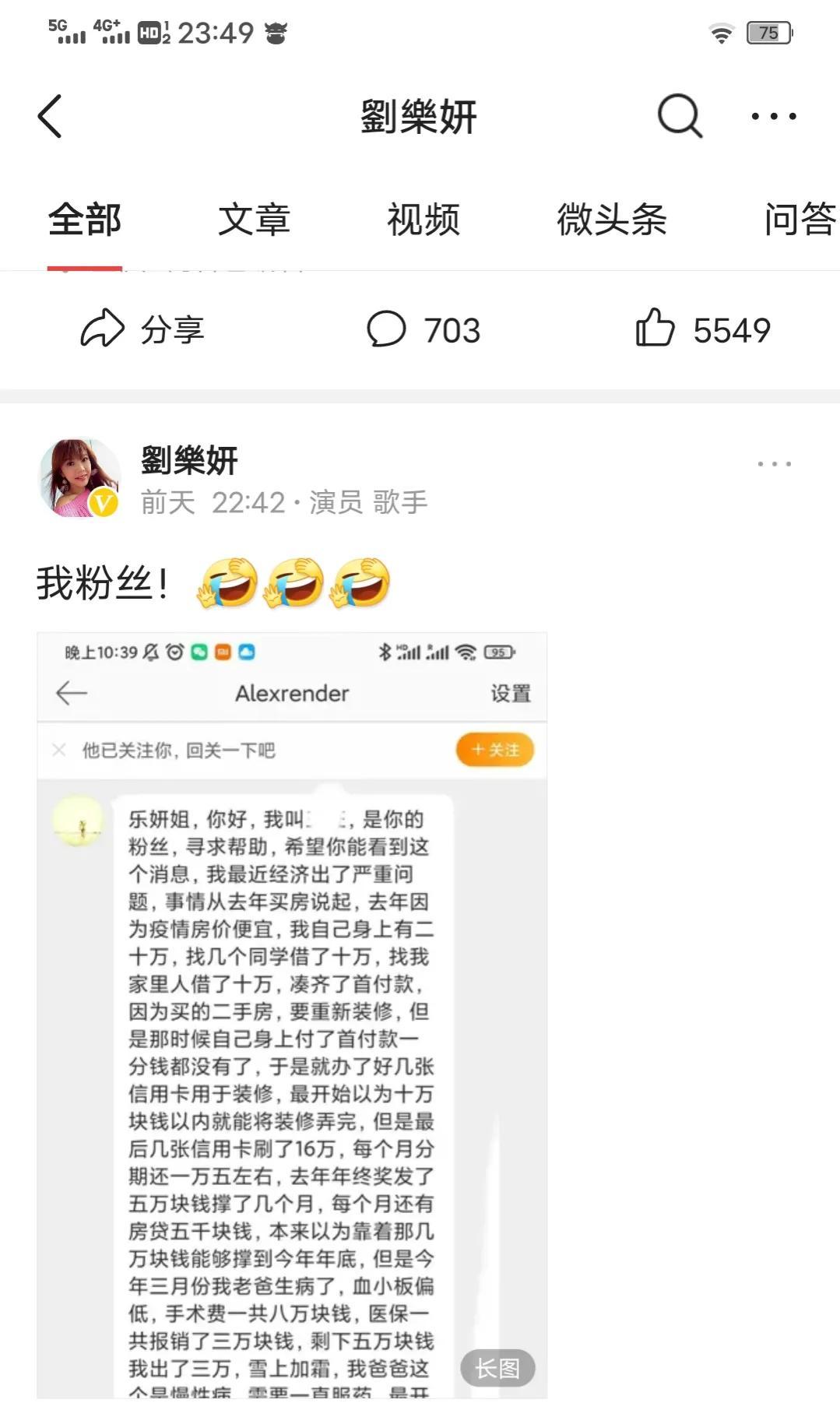This screenshot has height=1410, width=840.
Task: Go back from 劉樂妍's profile page
Action: point(50,117)
